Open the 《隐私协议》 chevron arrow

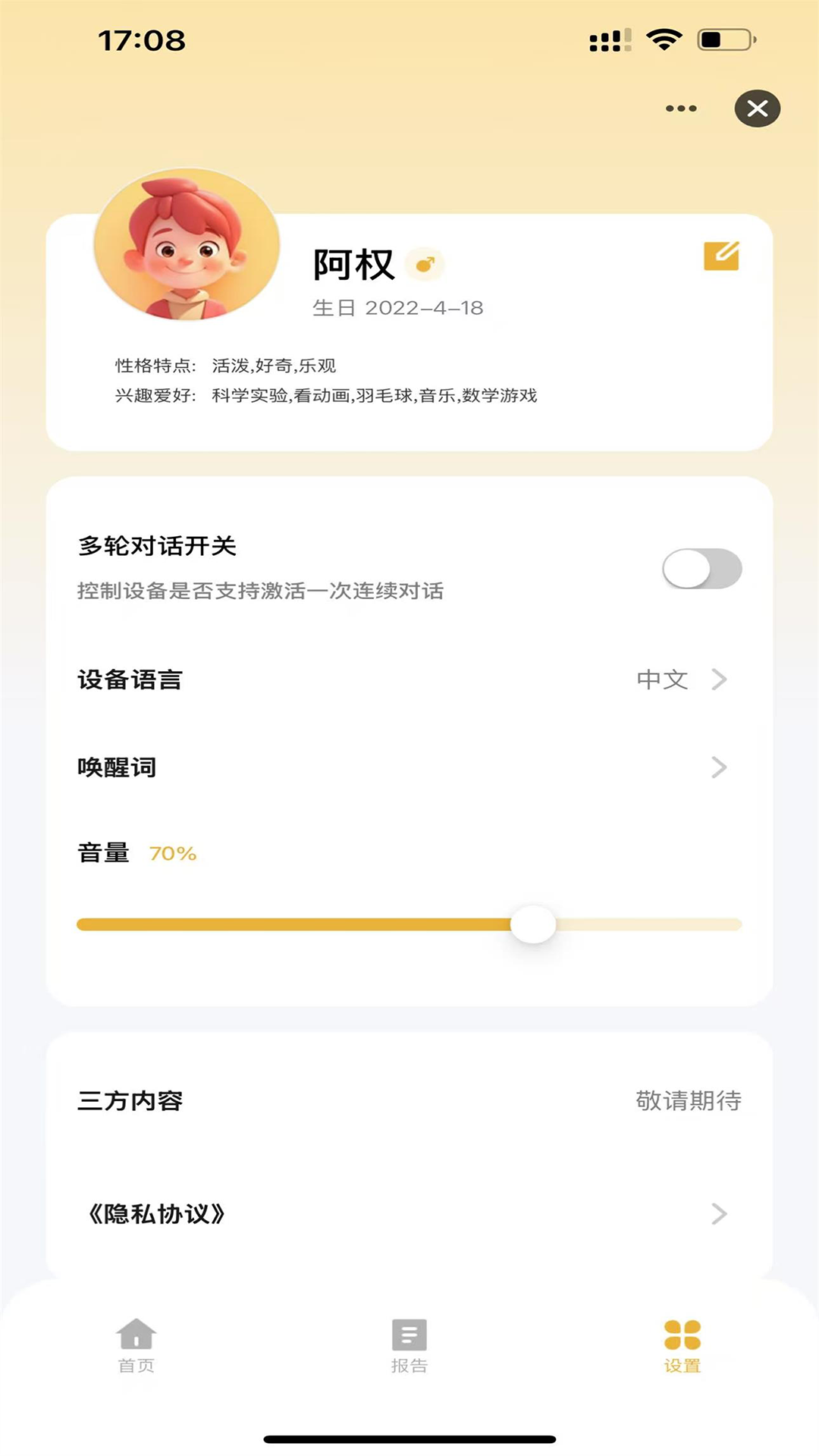tap(717, 1214)
